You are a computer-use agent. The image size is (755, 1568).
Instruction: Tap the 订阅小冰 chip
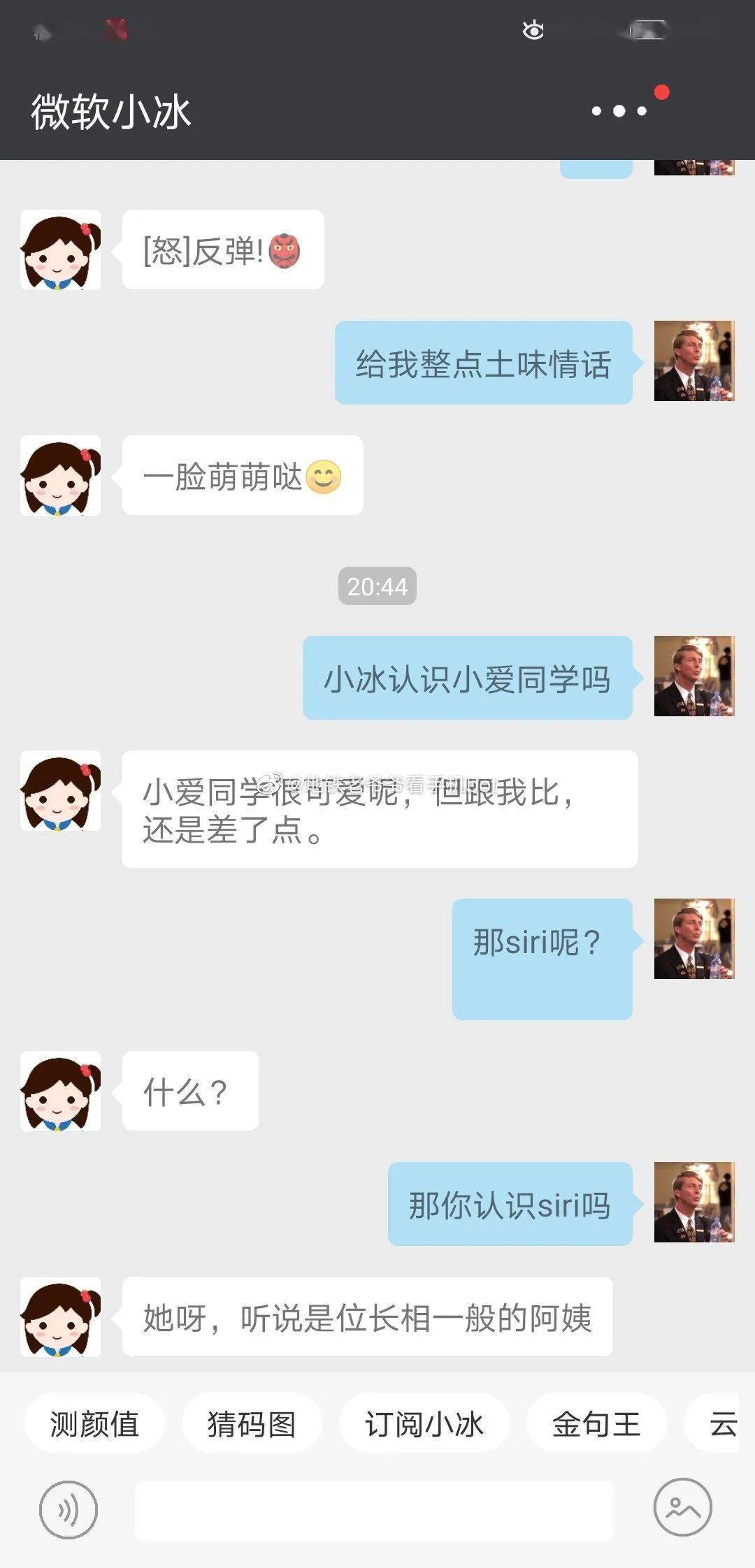424,1423
